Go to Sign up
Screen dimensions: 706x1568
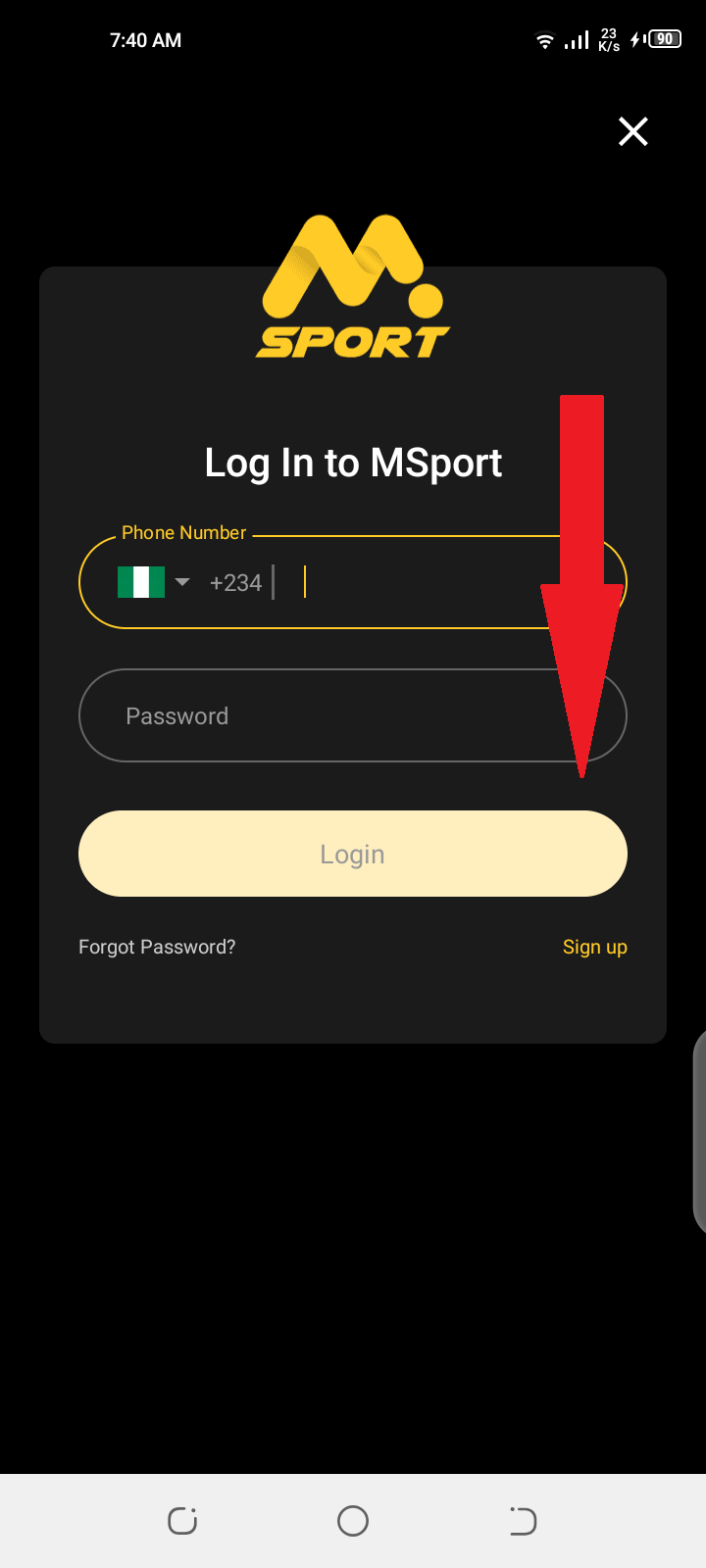point(594,947)
